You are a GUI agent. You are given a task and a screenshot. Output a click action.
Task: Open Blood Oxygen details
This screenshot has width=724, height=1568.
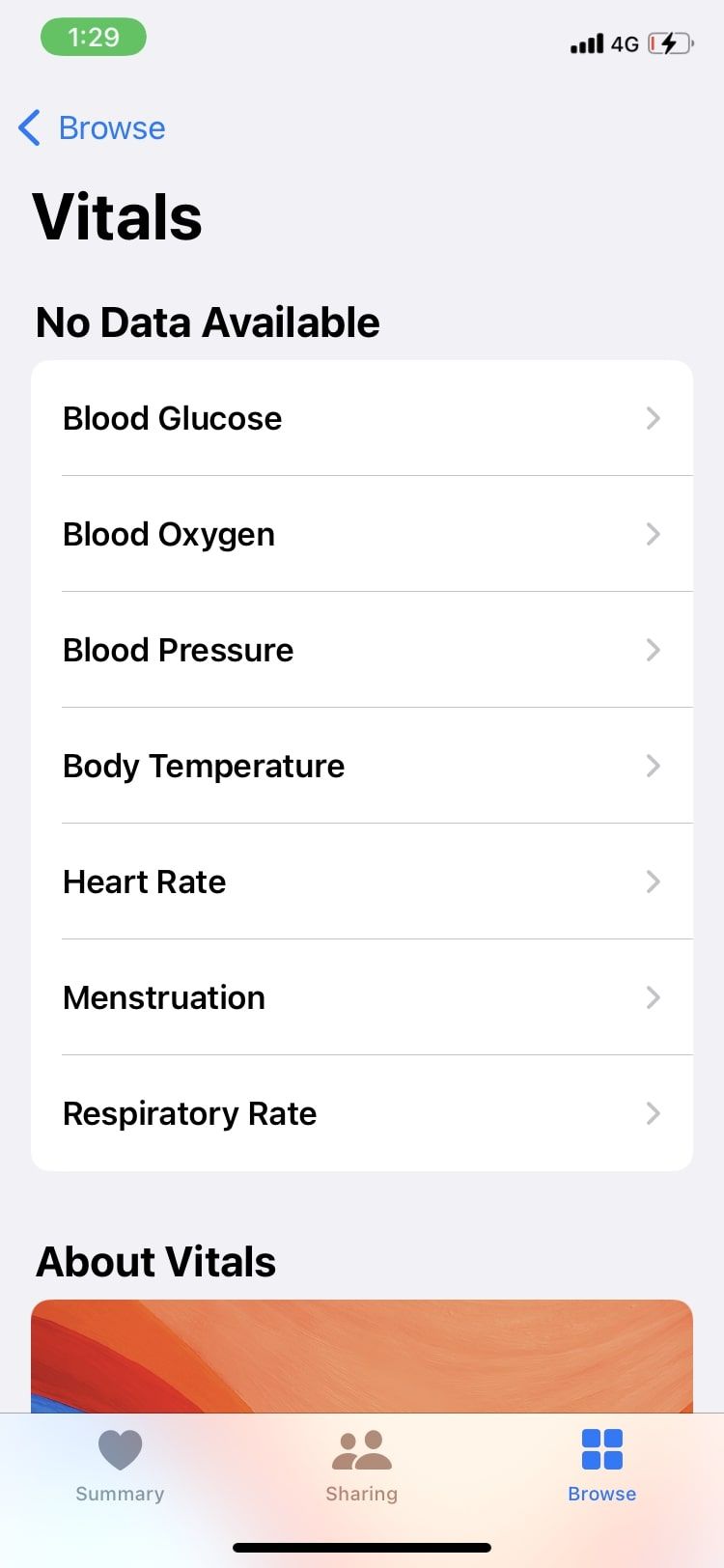pyautogui.click(x=362, y=534)
